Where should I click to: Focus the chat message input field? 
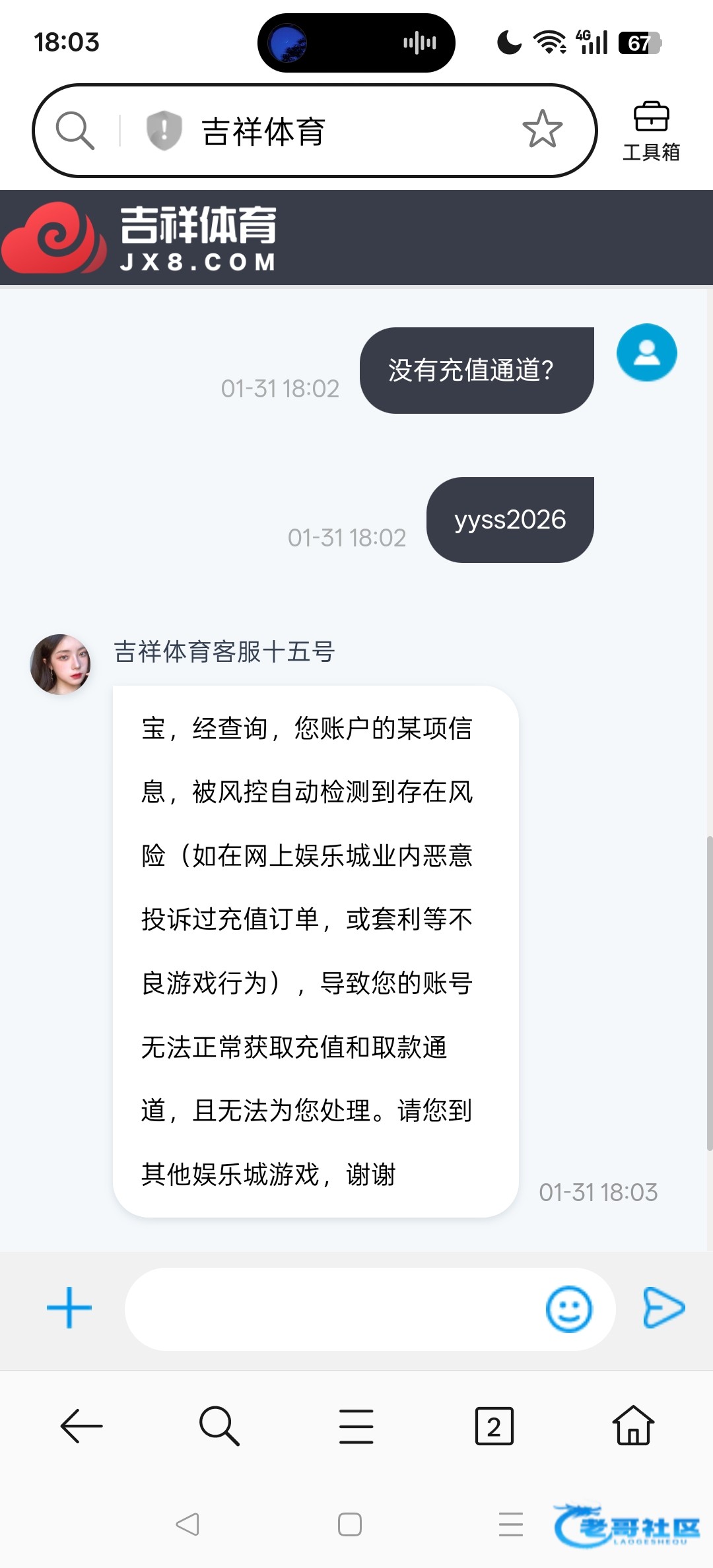coord(330,1309)
